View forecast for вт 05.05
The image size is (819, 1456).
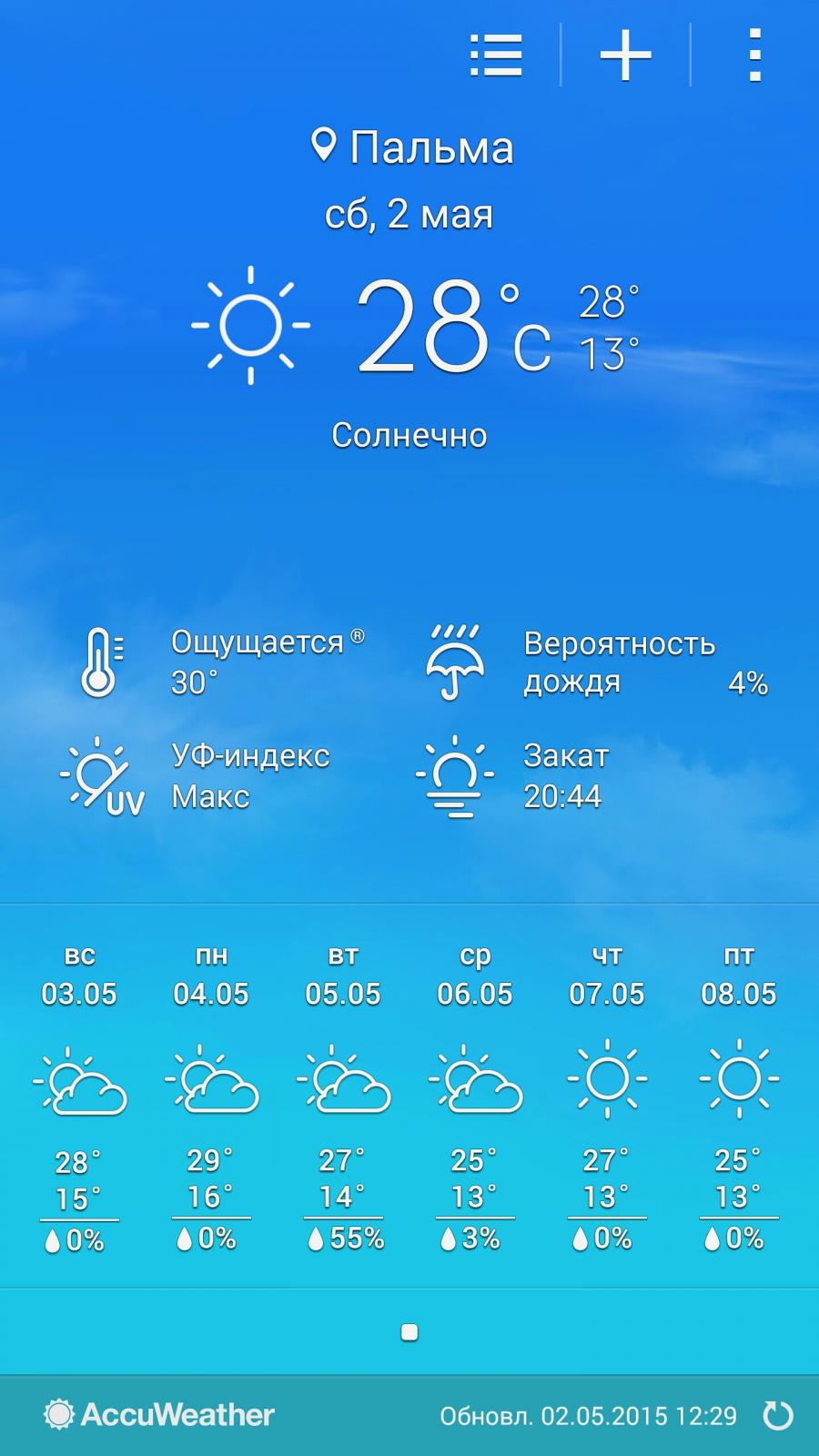pyautogui.click(x=343, y=1097)
